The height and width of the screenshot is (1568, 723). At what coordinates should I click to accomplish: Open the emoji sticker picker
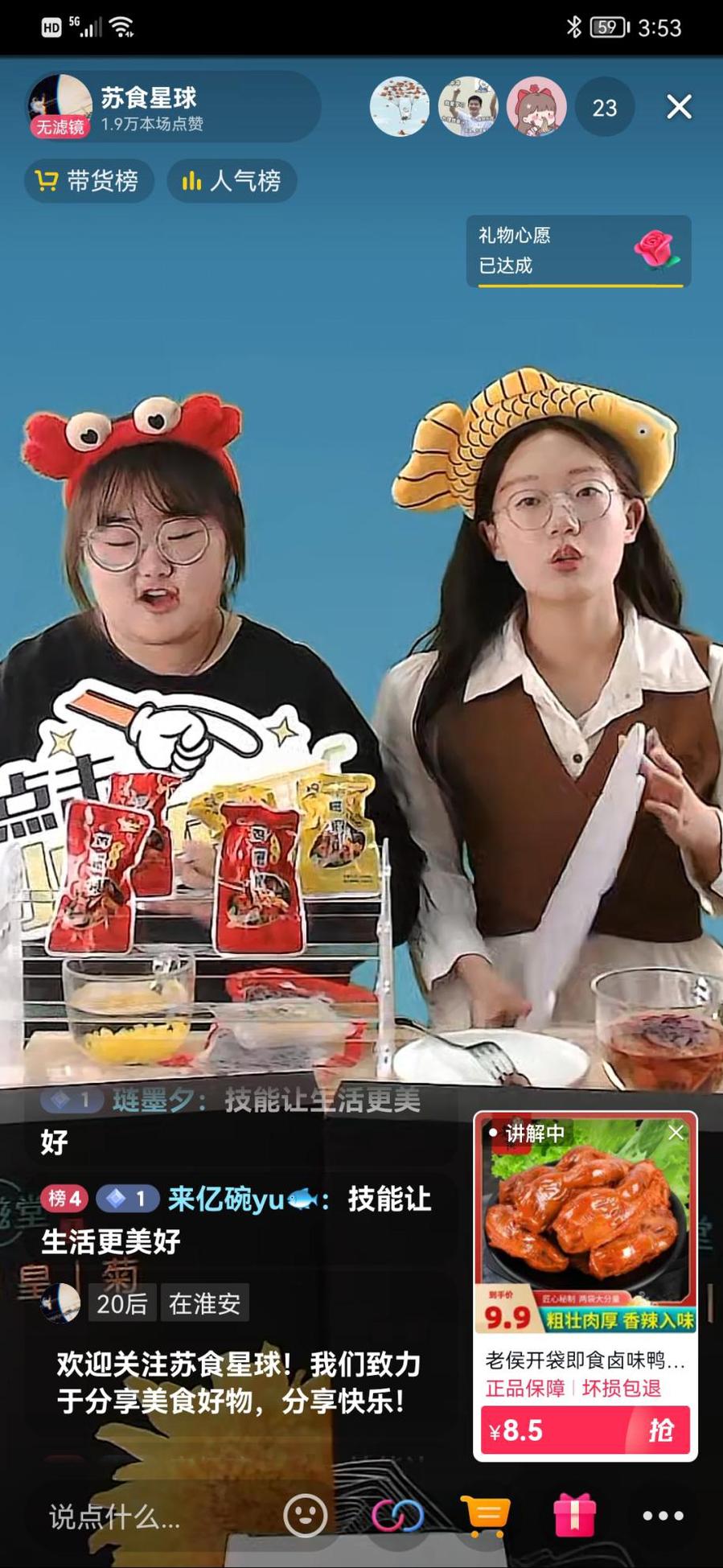tap(306, 1516)
